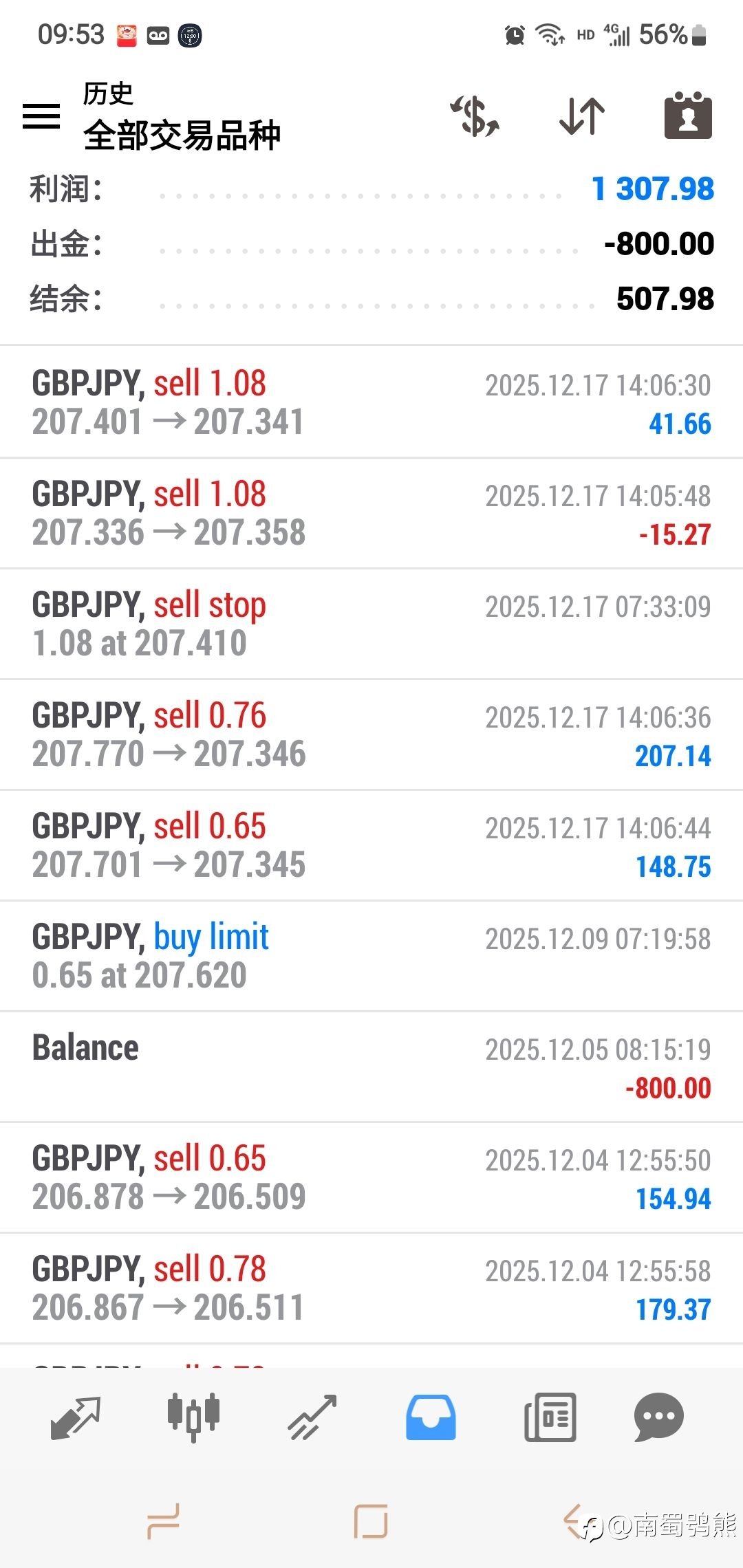Open the currency symbol filter icon
Screen dimensions: 743x1568
coord(475,116)
